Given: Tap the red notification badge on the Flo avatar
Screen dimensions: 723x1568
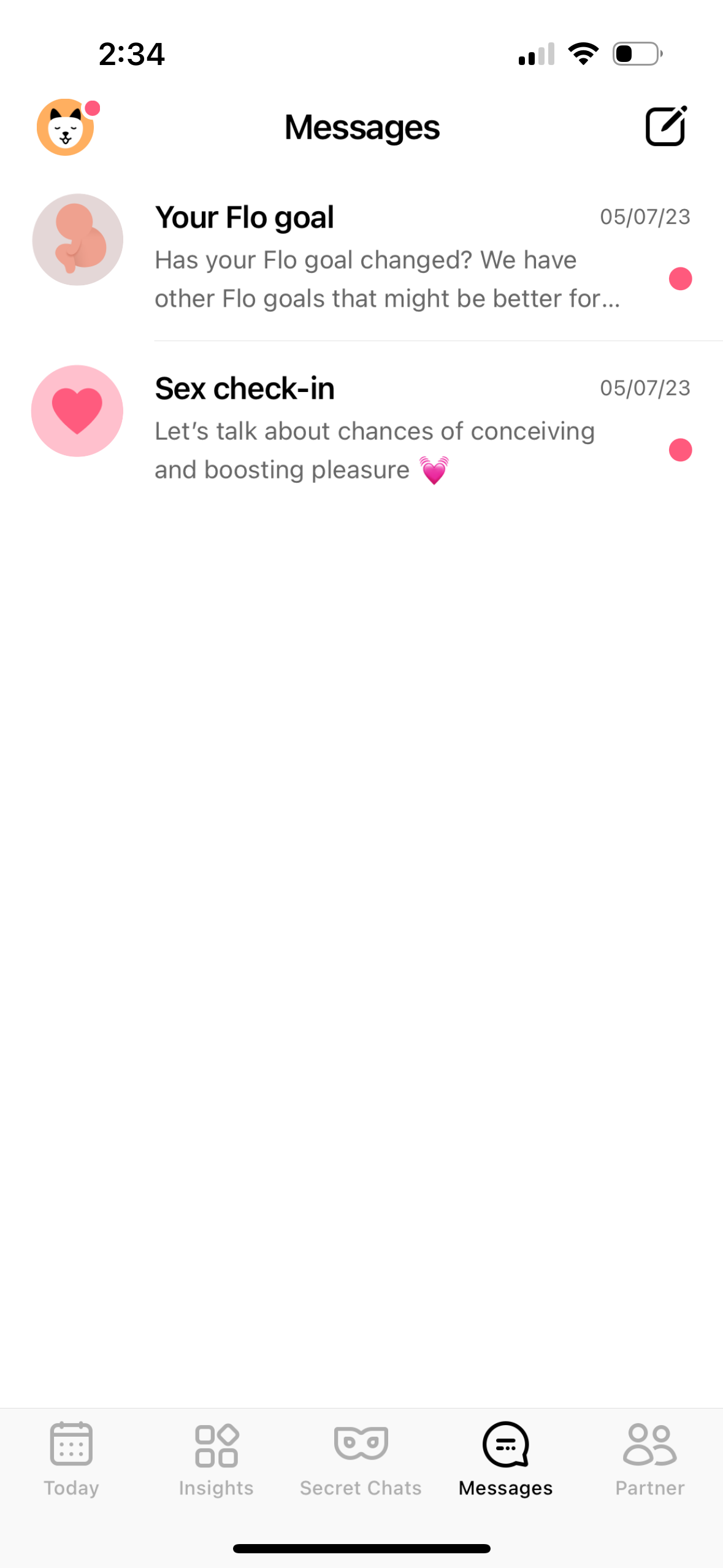Looking at the screenshot, I should [93, 109].
